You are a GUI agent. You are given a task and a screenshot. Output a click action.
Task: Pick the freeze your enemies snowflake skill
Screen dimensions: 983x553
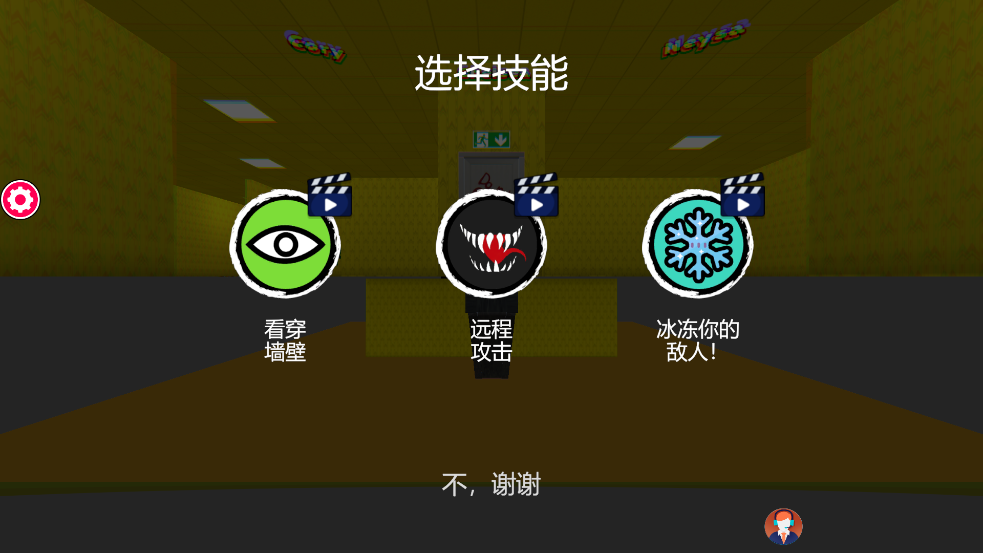click(697, 244)
